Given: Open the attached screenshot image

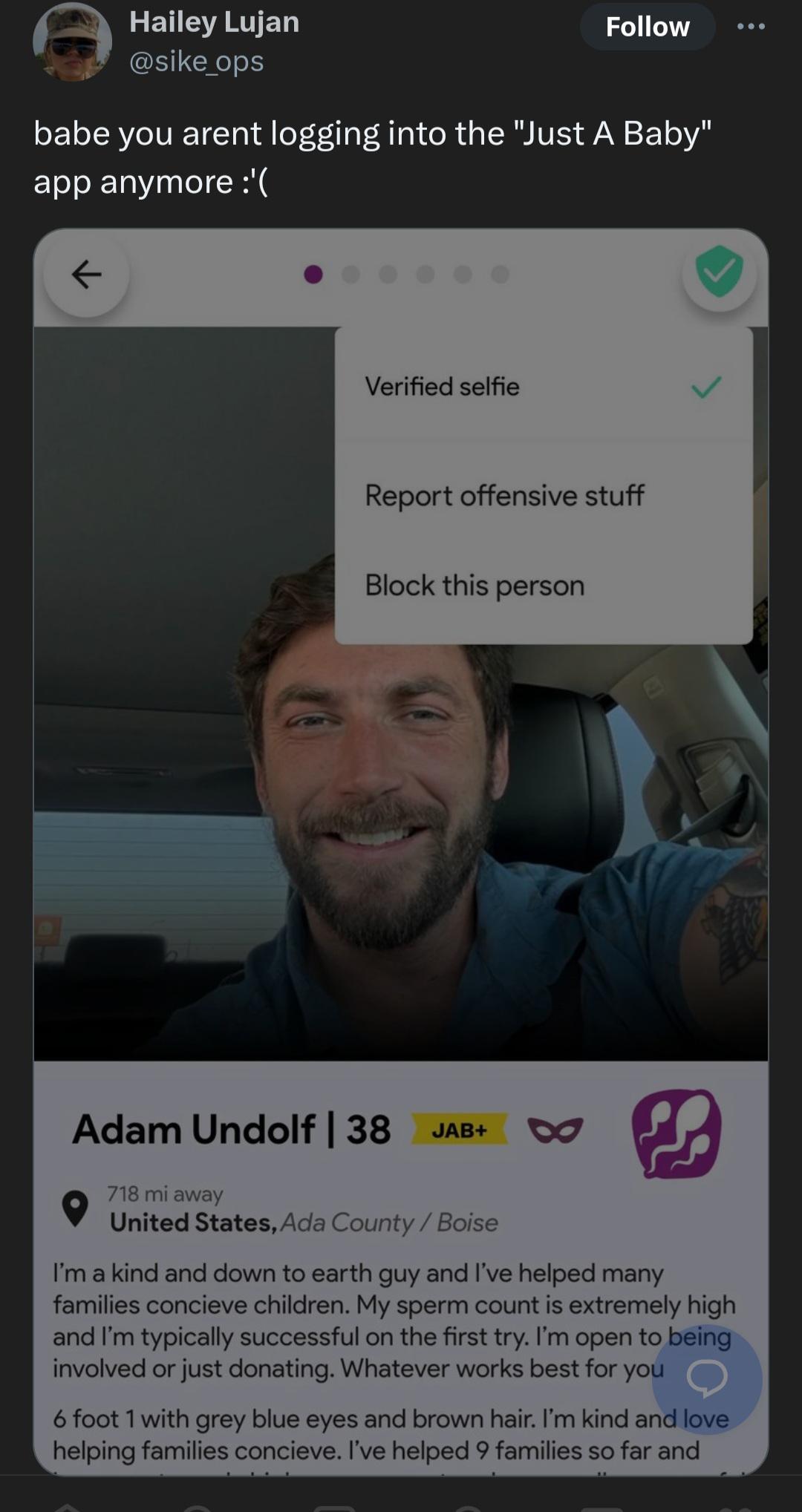Looking at the screenshot, I should pyautogui.click(x=401, y=851).
